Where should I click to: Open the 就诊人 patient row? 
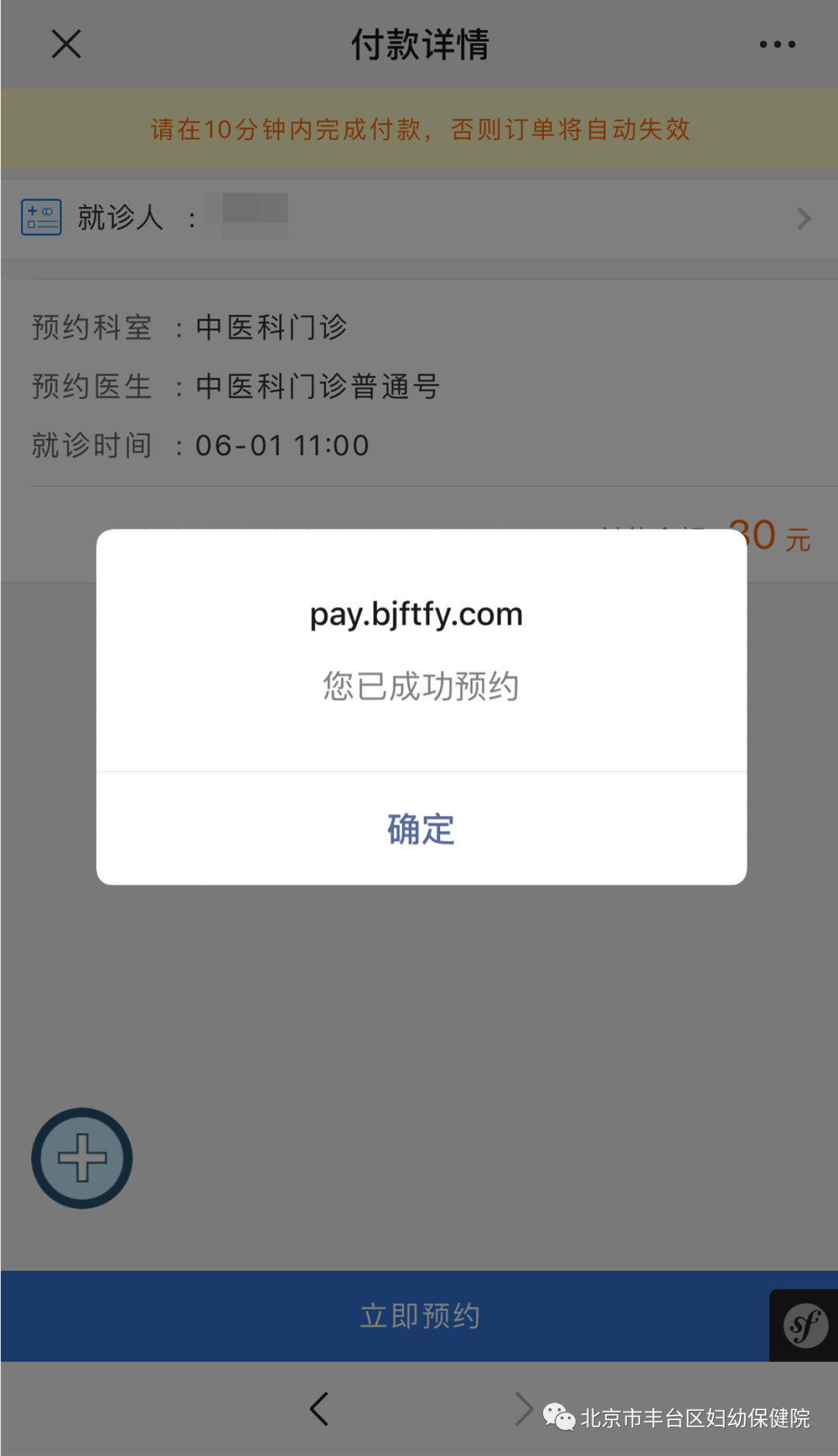[x=419, y=218]
